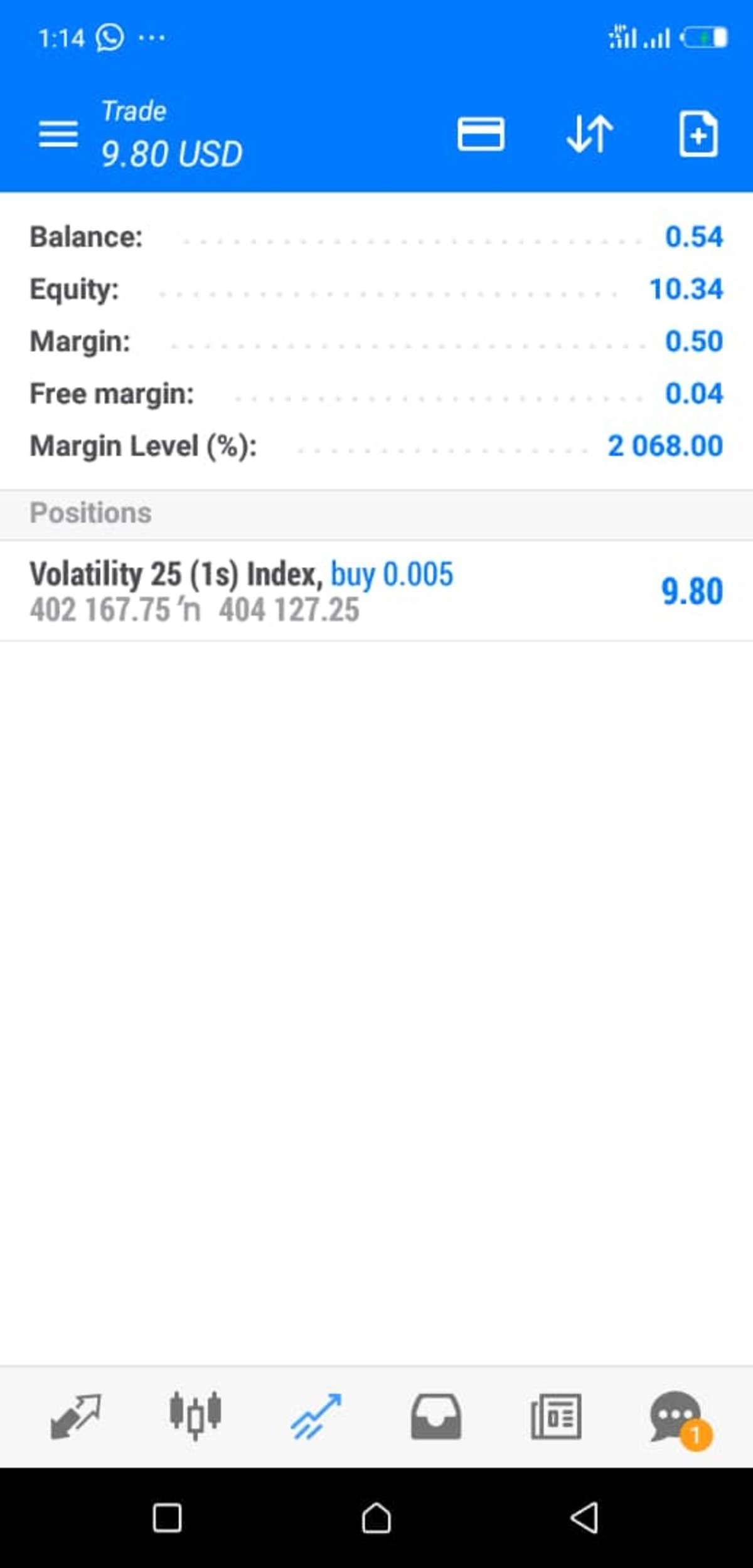
Task: Tap the system back button
Action: 585,1519
